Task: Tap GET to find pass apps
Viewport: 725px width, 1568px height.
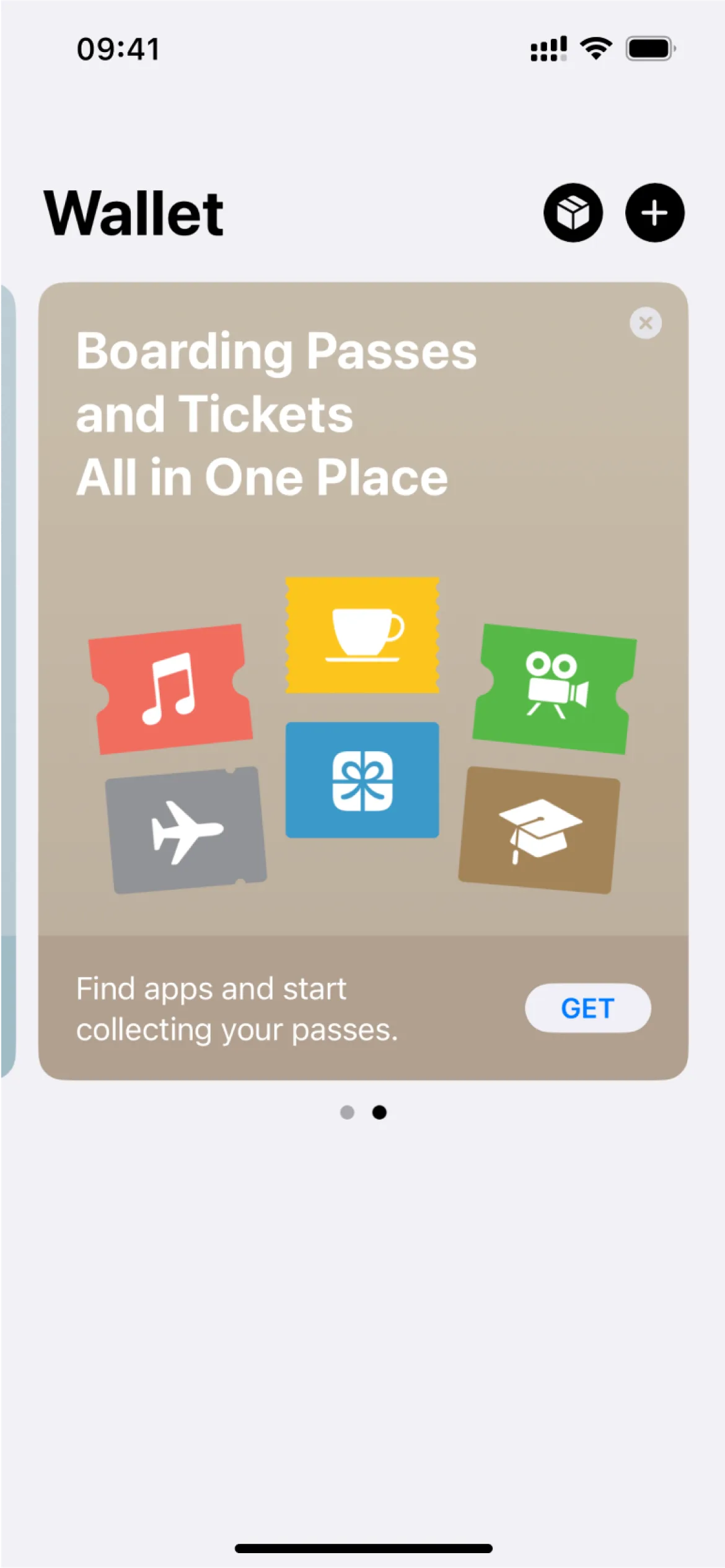Action: pos(587,1008)
